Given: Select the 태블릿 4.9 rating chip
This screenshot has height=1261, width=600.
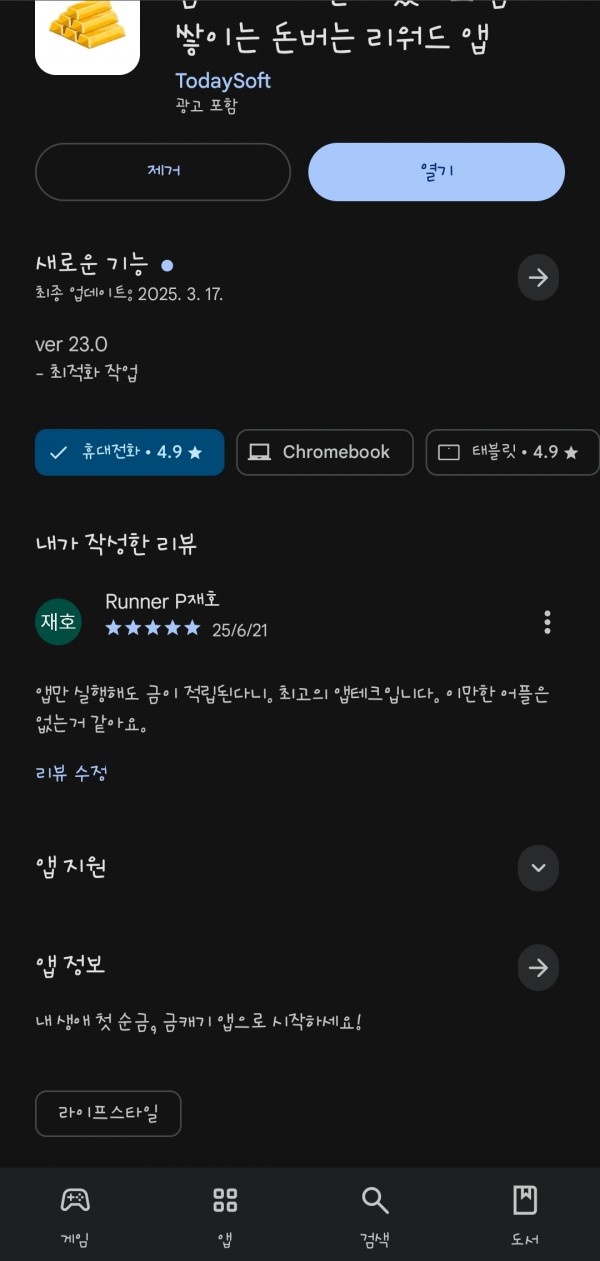Looking at the screenshot, I should click(x=512, y=452).
